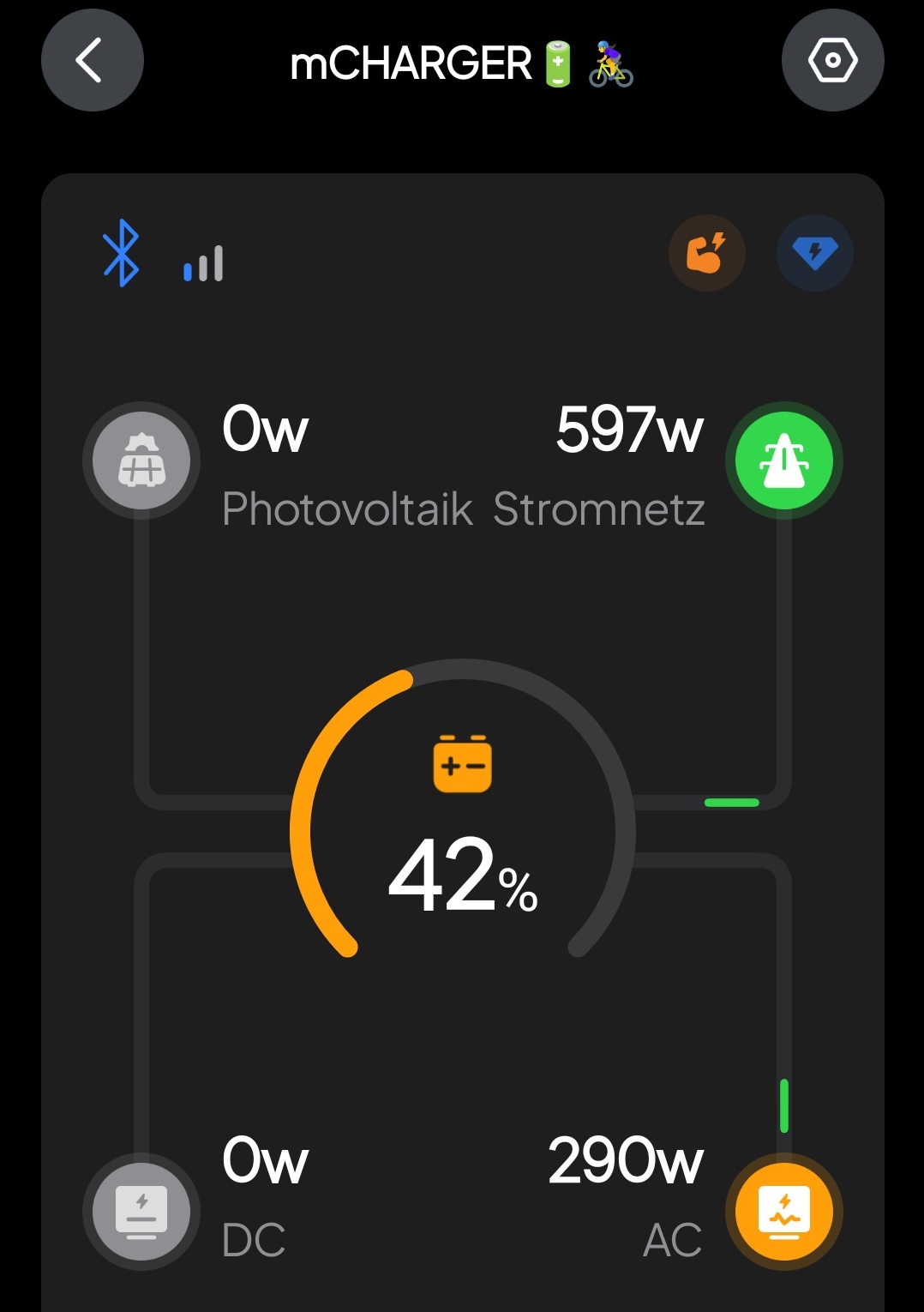Screen dimensions: 924x1312
Task: Go back using the arrow button
Action: 92,60
